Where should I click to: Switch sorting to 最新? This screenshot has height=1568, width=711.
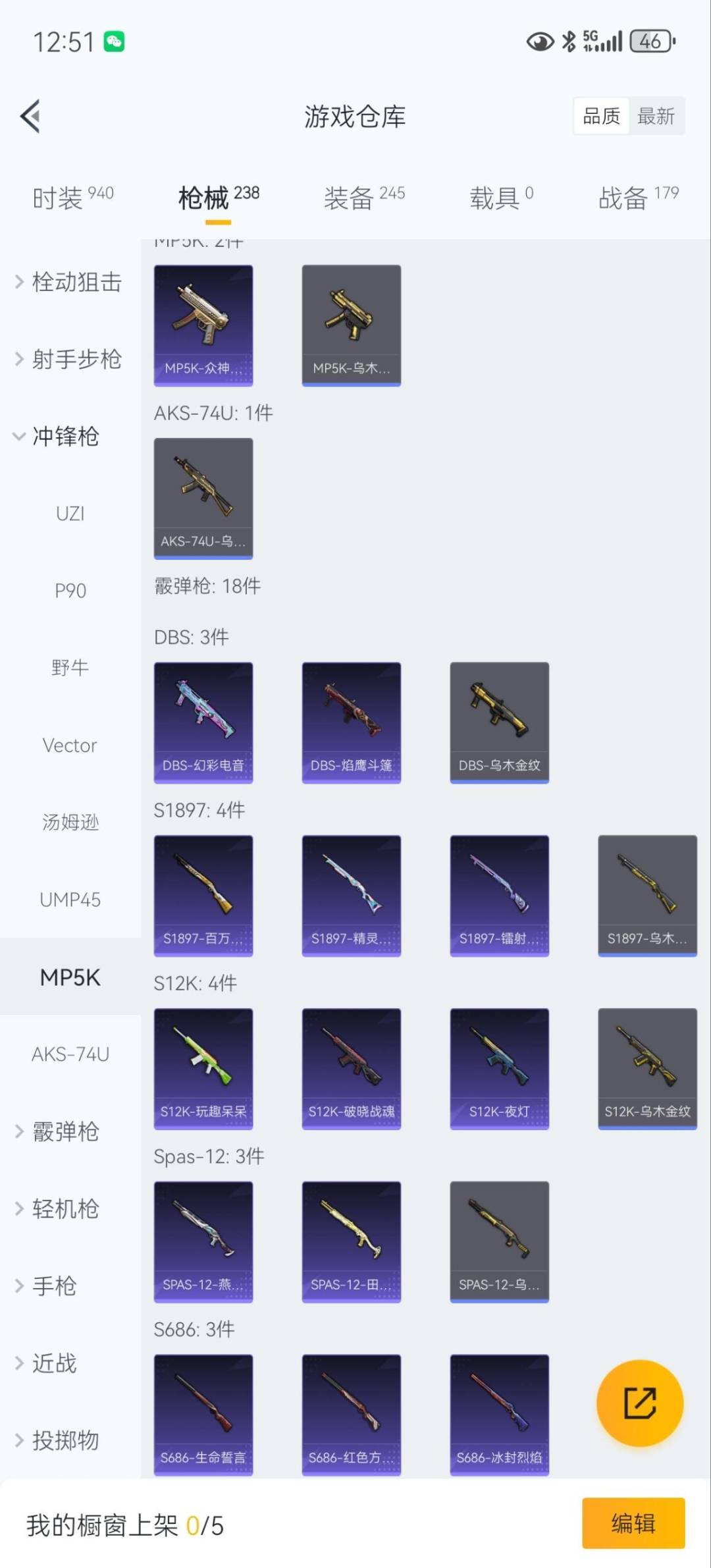point(656,115)
